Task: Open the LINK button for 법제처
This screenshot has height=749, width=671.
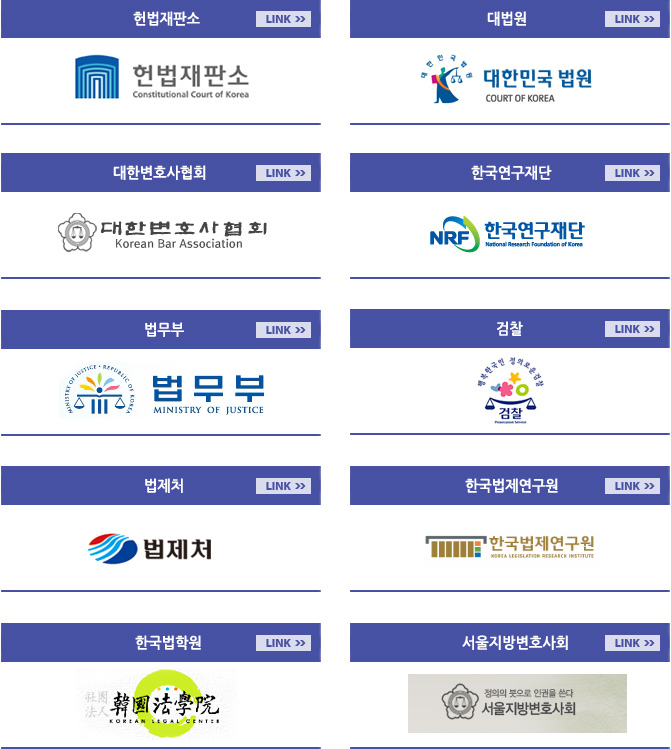Action: coord(284,486)
